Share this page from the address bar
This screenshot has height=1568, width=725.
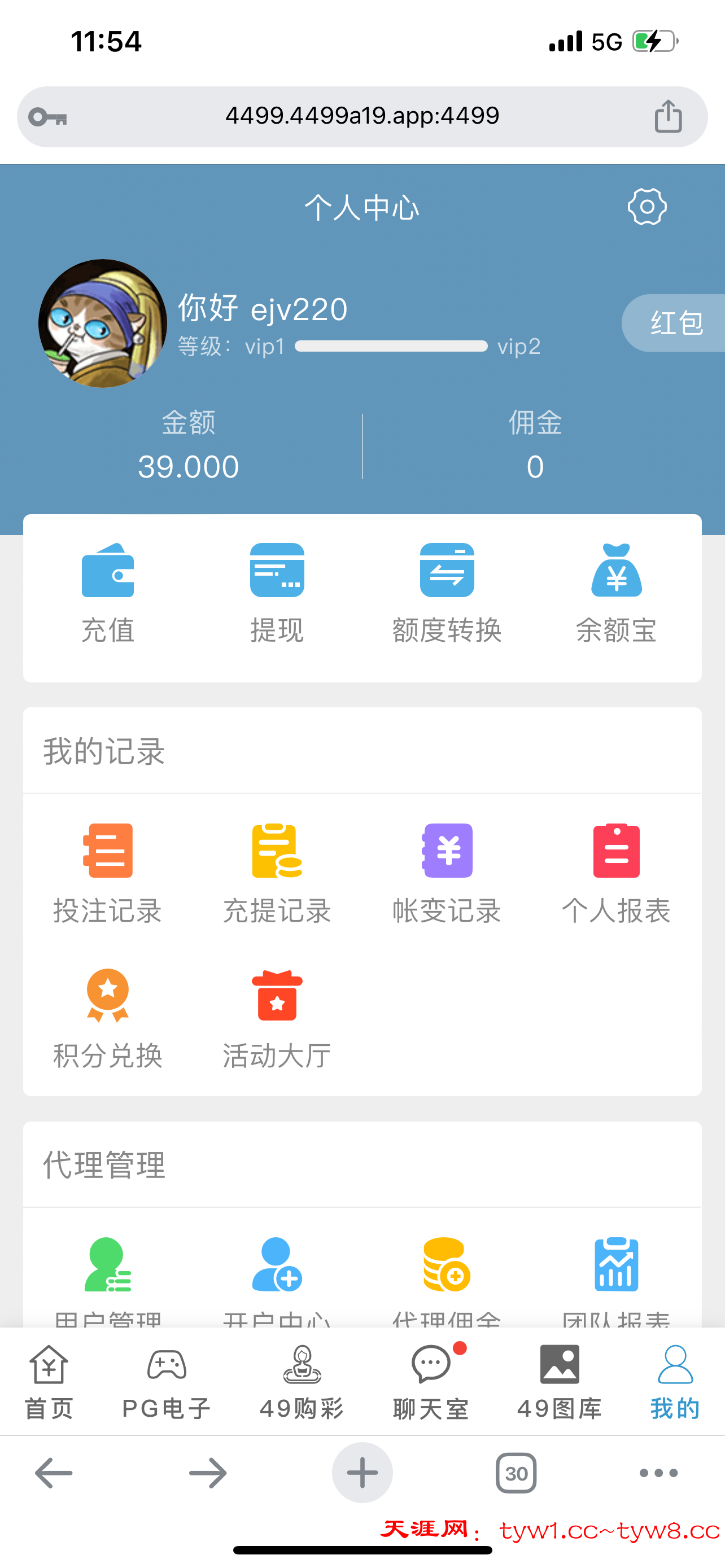[x=668, y=116]
